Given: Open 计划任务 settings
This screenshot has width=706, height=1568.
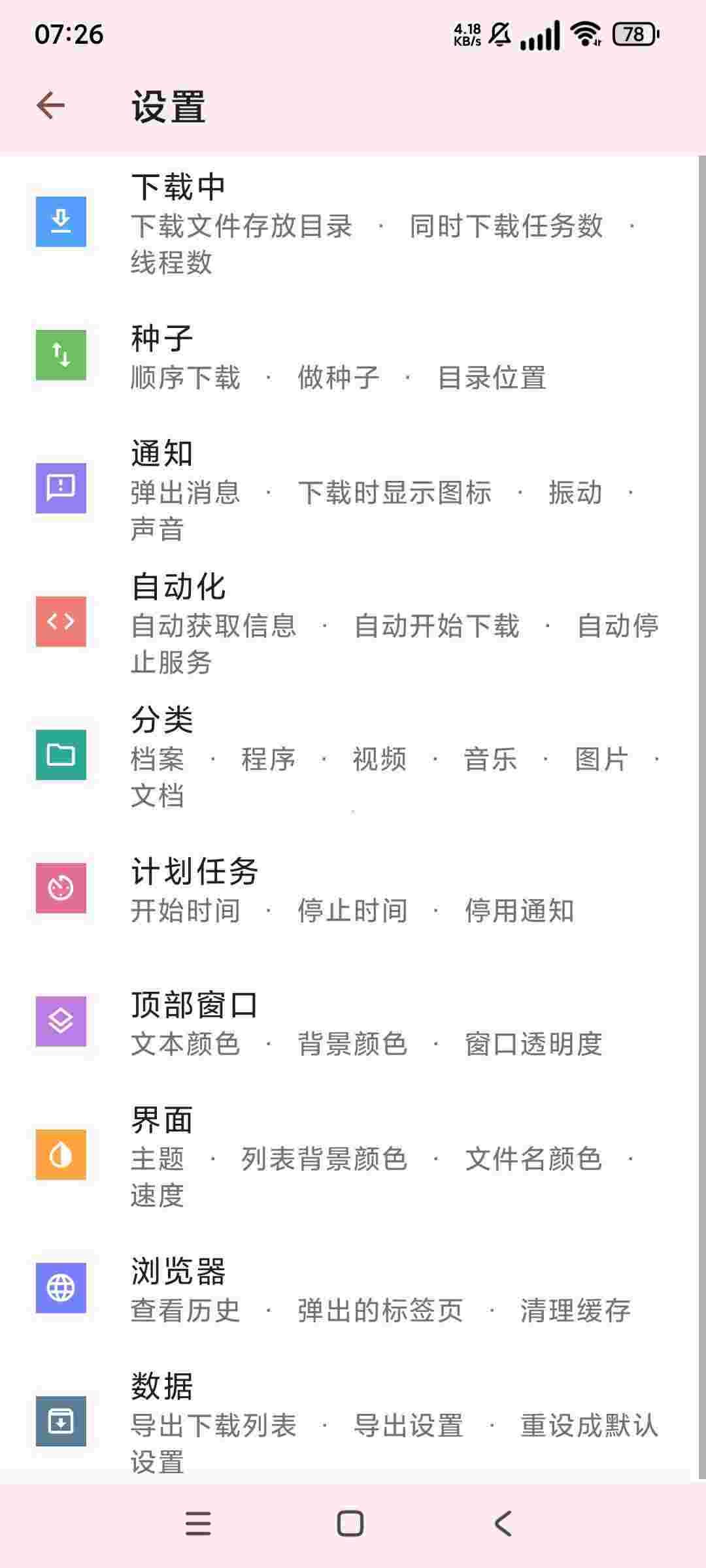Looking at the screenshot, I should (x=353, y=889).
